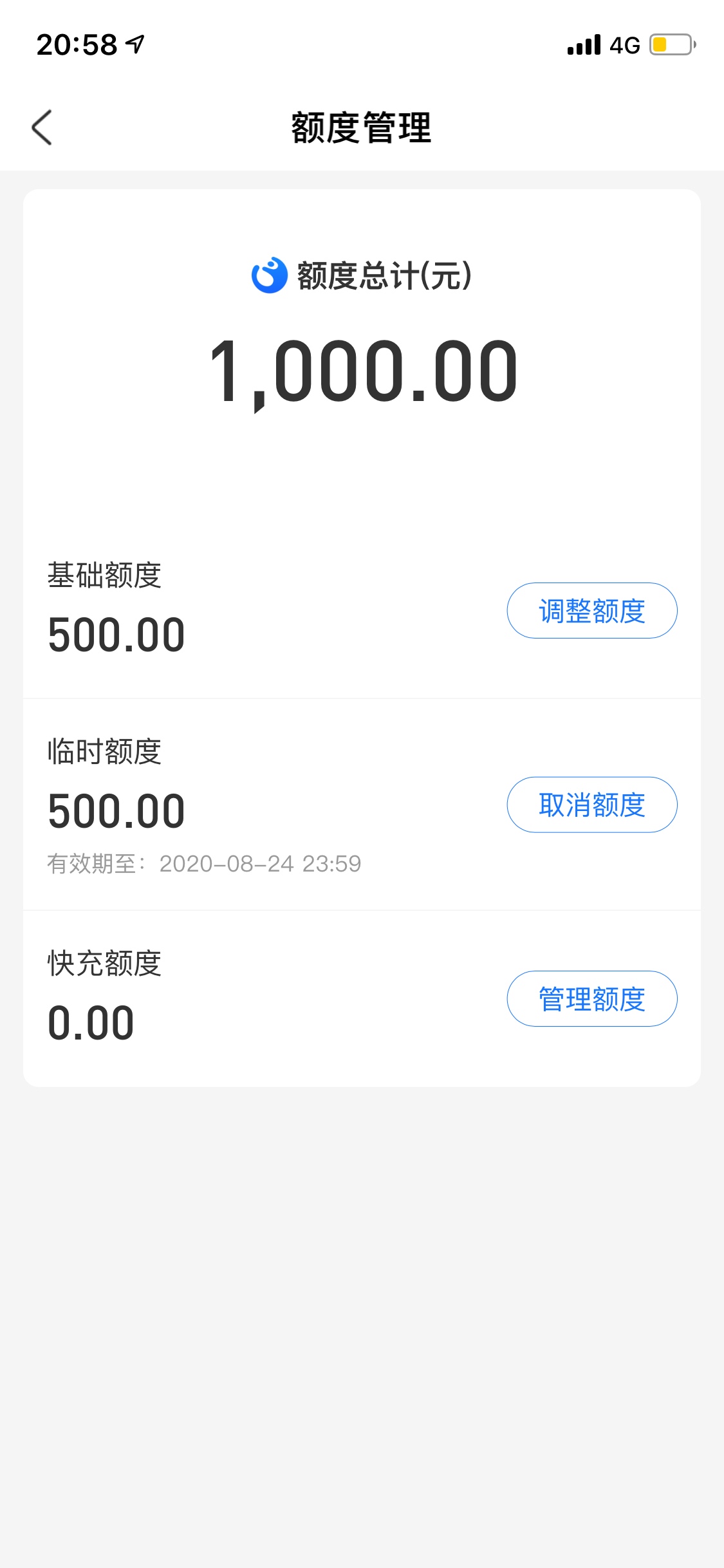Image resolution: width=724 pixels, height=1568 pixels.
Task: Go back from 额度管理 page
Action: tap(42, 127)
